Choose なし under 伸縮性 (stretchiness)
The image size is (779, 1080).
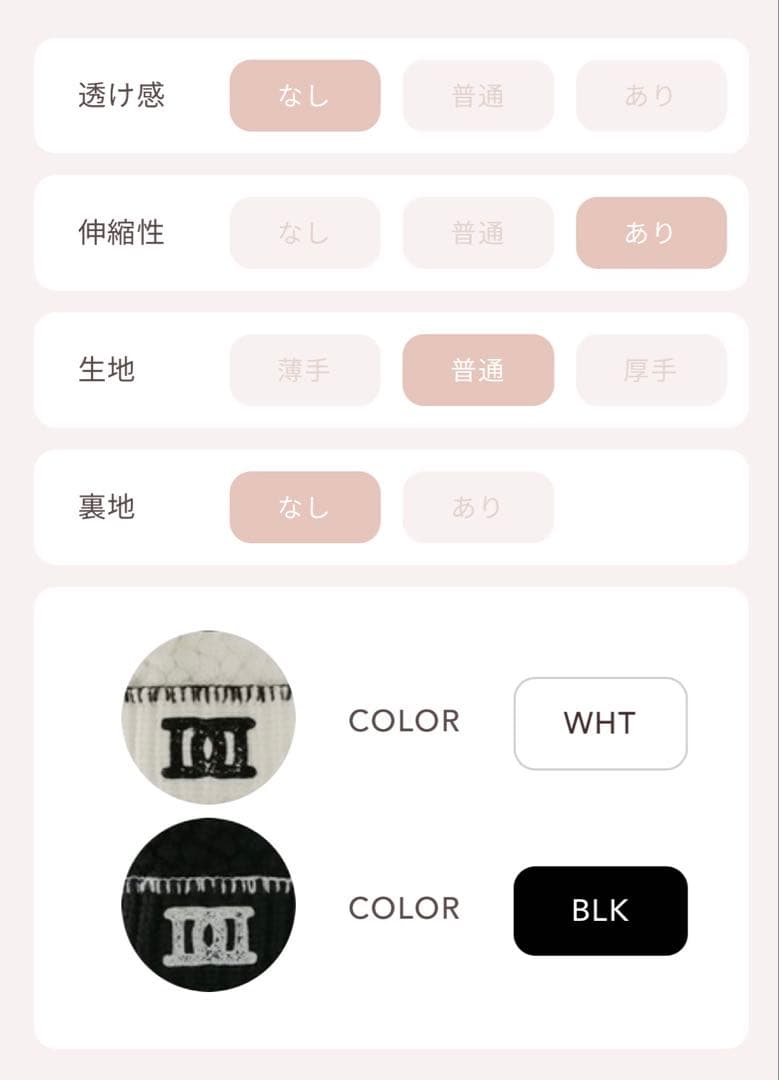tap(304, 232)
